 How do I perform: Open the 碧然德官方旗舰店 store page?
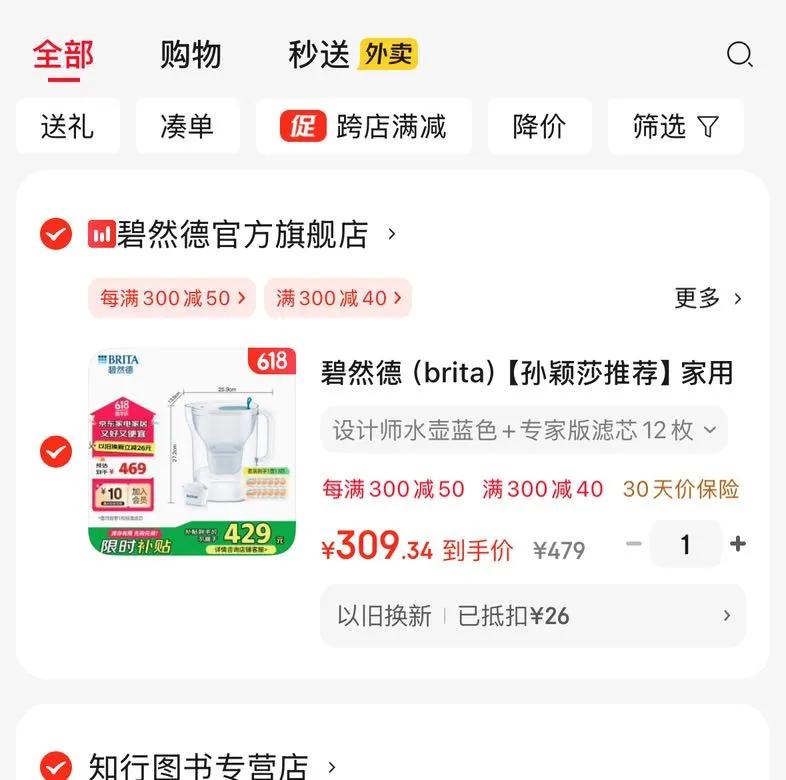[242, 234]
